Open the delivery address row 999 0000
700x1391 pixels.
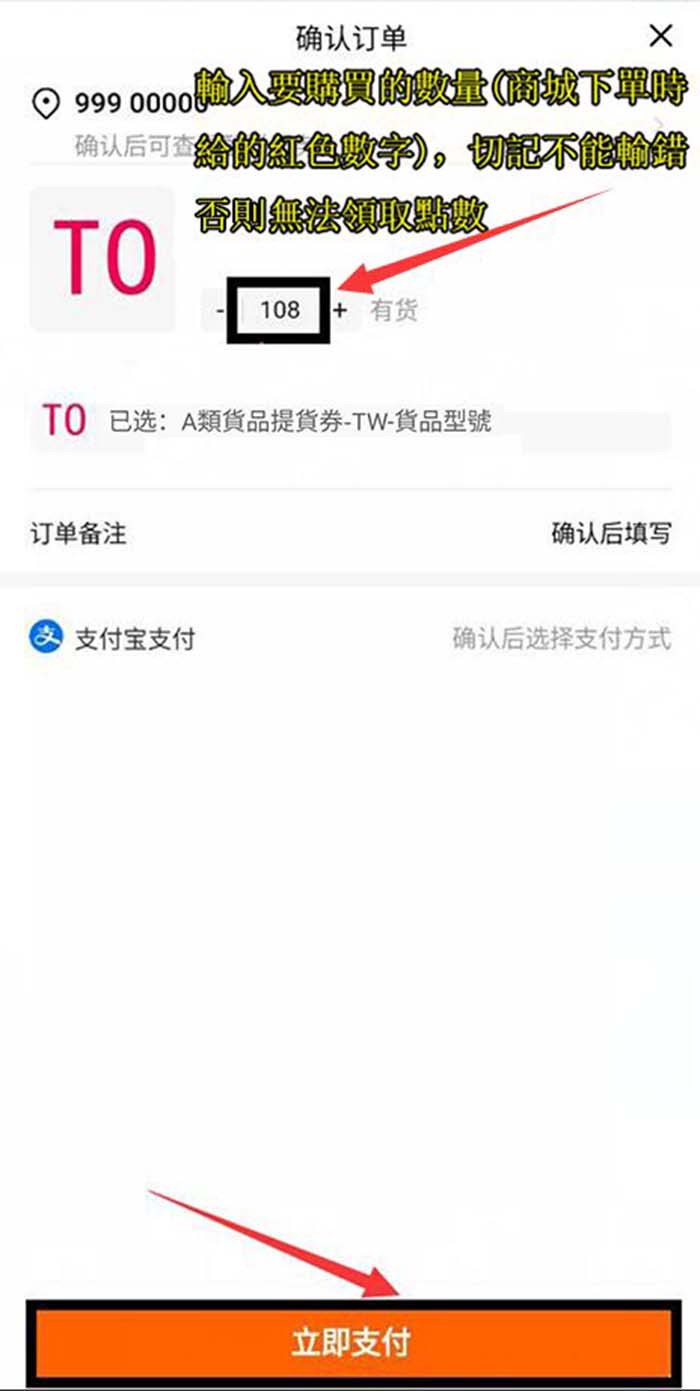click(350, 120)
